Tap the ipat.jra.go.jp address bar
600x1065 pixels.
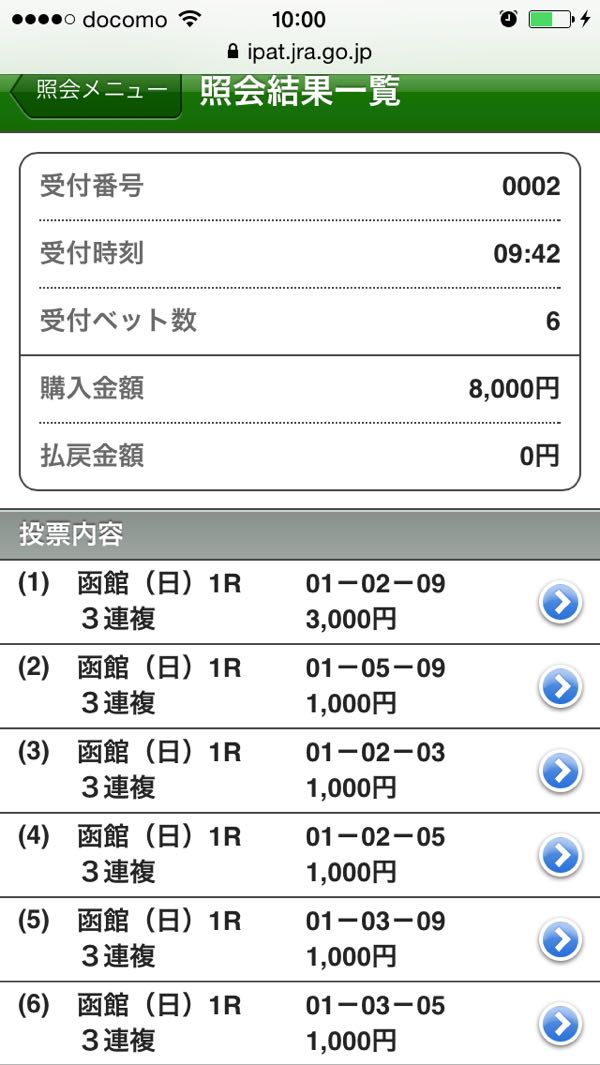click(300, 52)
